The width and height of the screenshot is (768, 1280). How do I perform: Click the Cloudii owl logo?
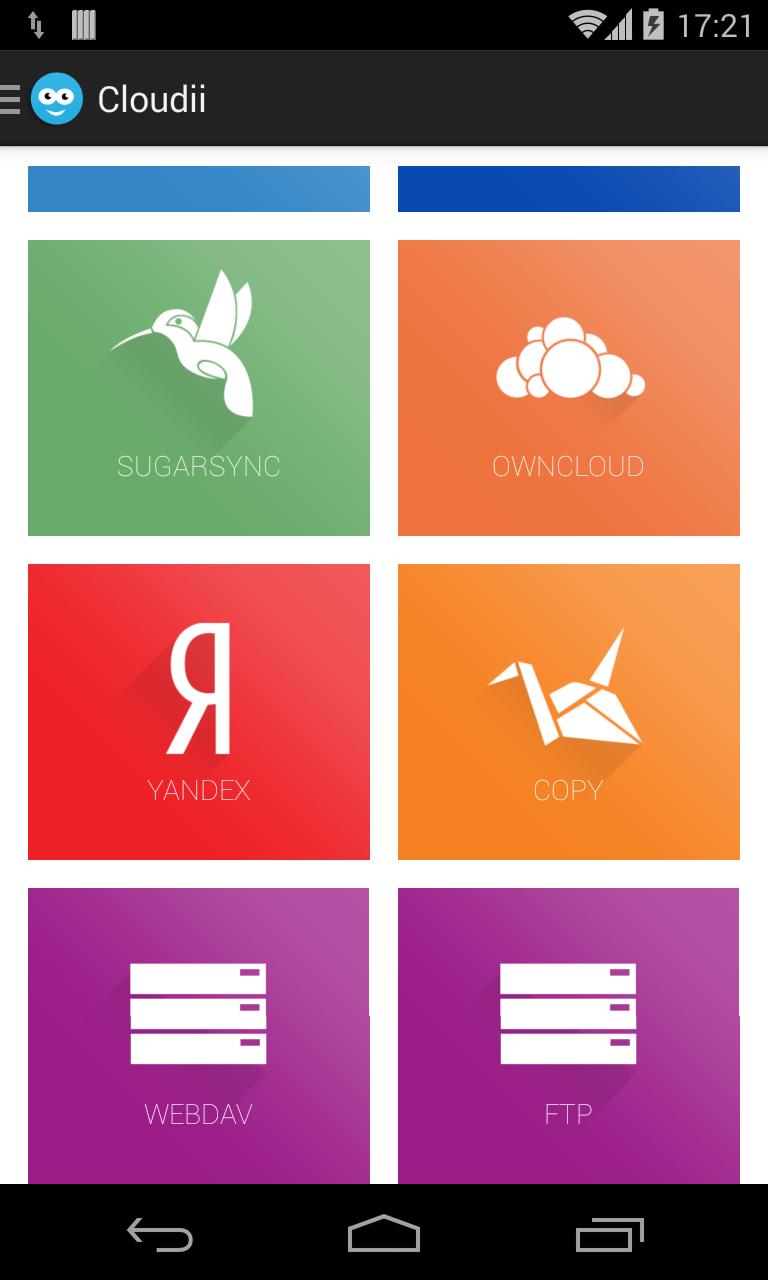click(57, 98)
